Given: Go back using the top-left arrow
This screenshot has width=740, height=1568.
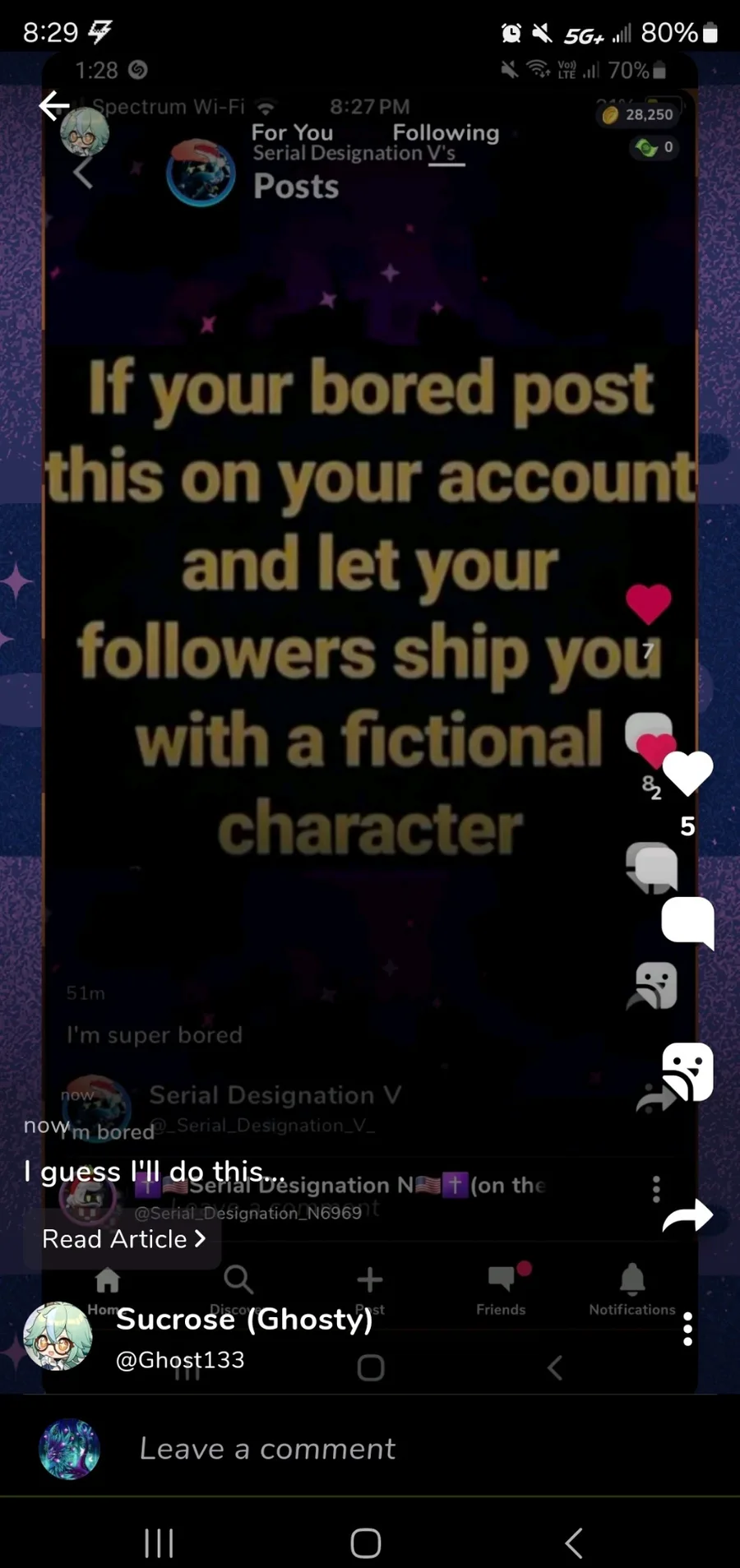Looking at the screenshot, I should [54, 105].
